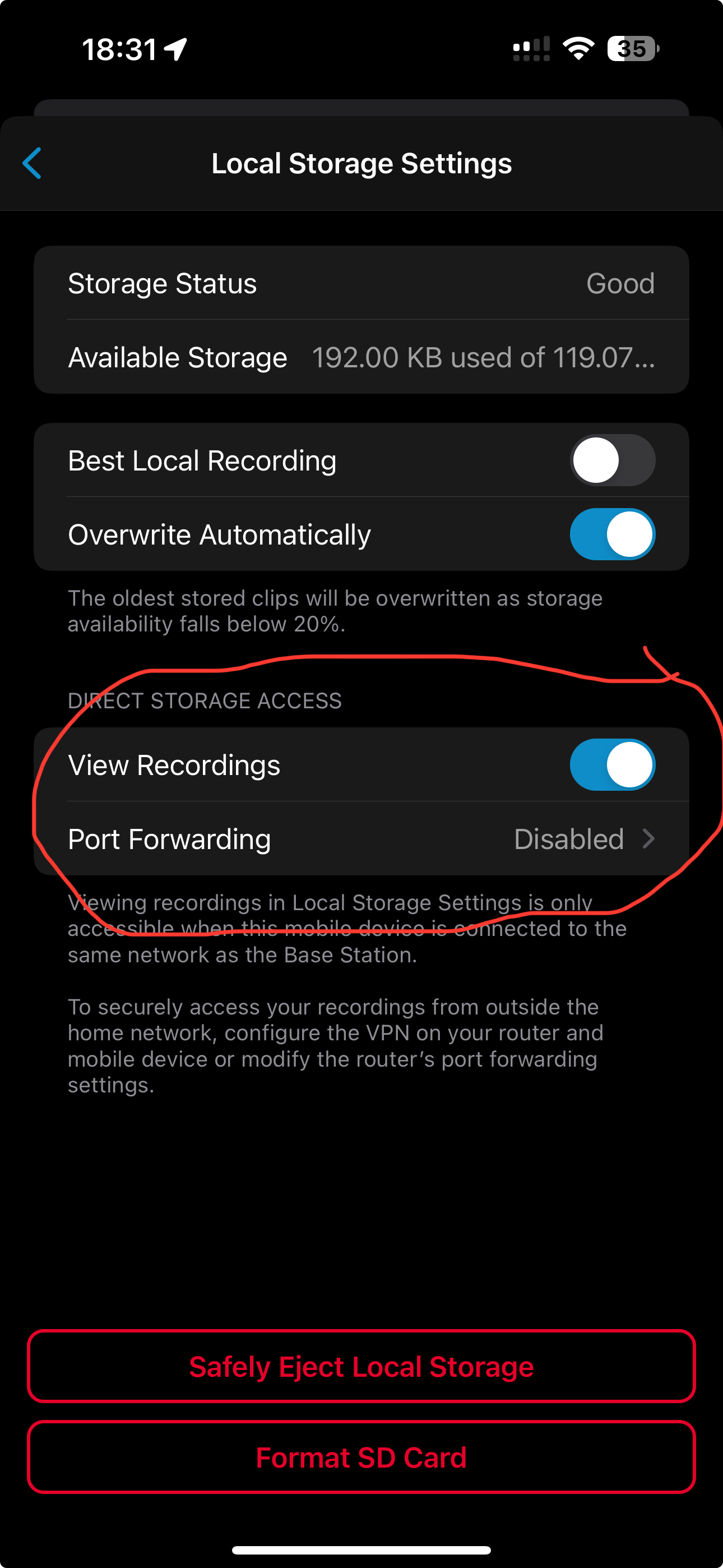Select Format SD Card
The height and width of the screenshot is (1568, 723).
[x=361, y=1456]
